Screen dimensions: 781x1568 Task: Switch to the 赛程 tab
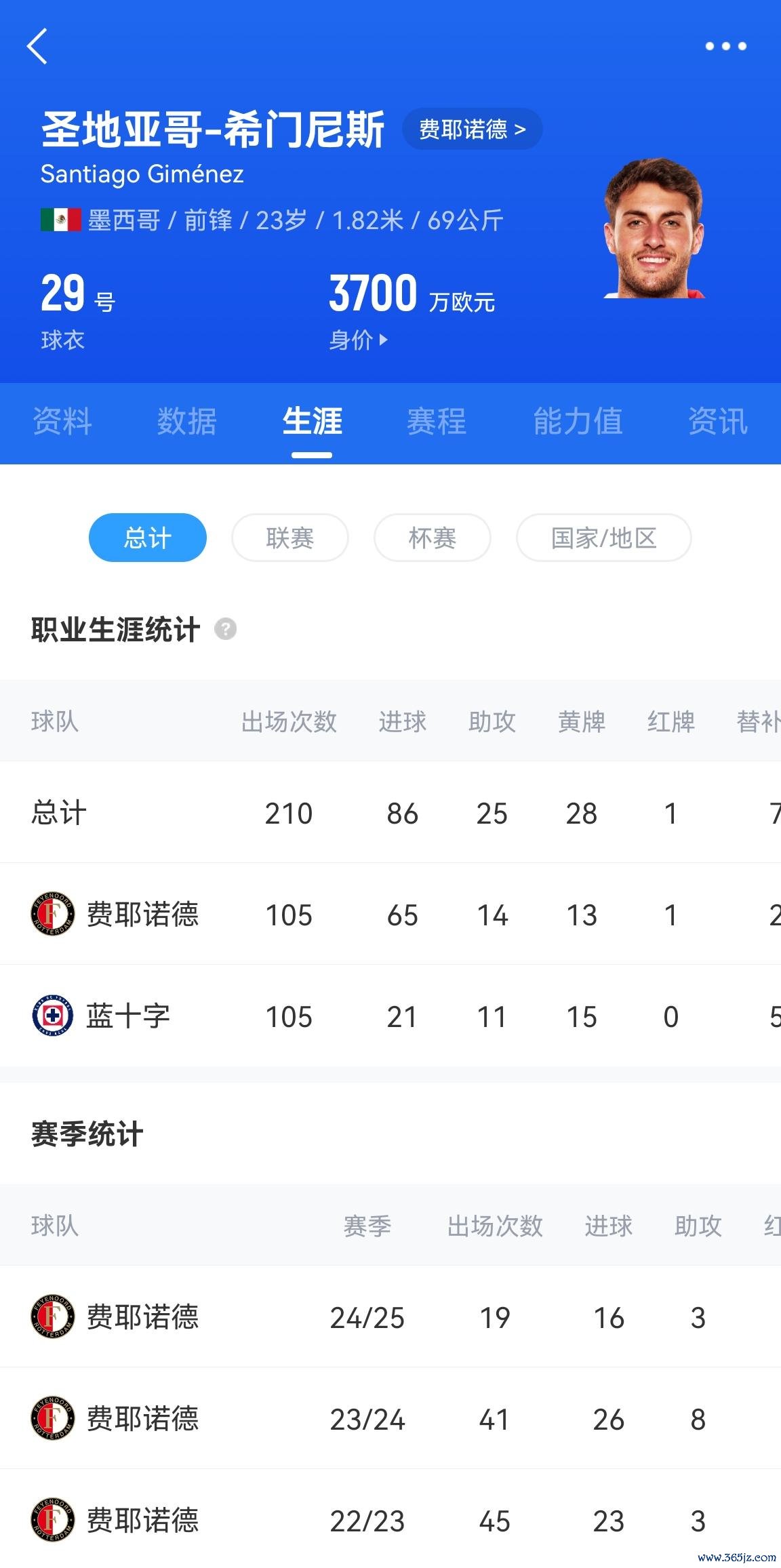pyautogui.click(x=437, y=422)
